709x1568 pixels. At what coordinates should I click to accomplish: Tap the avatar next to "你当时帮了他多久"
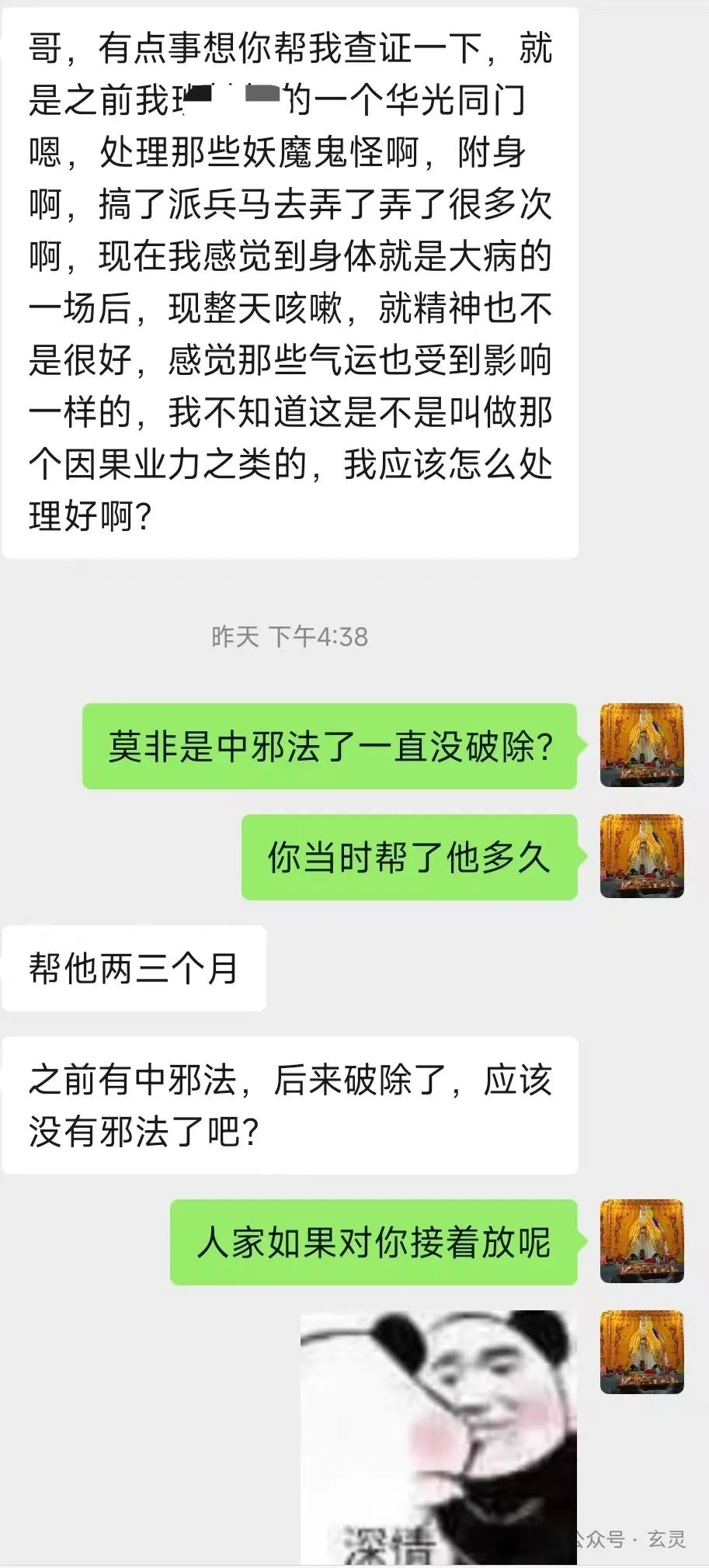(641, 857)
